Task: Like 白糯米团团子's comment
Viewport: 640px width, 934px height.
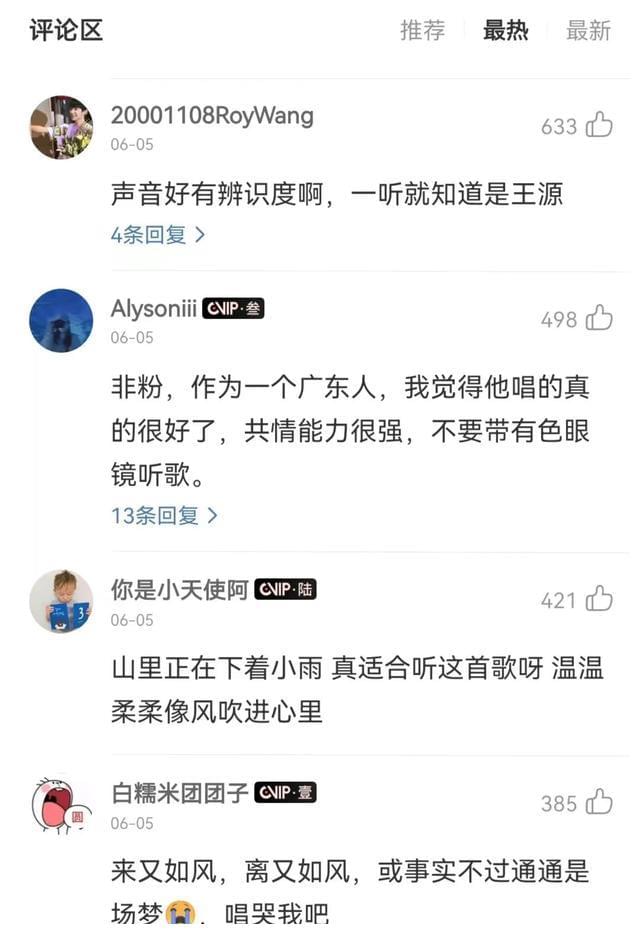Action: tap(599, 803)
